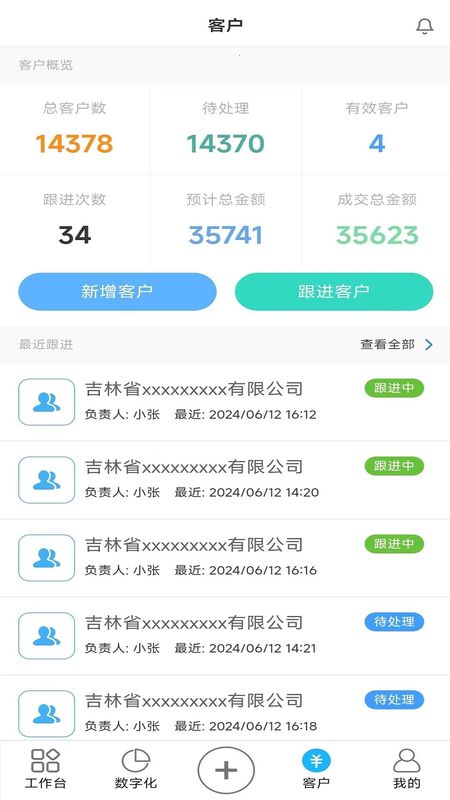
Task: Open the customer followed at 14:20
Action: pyautogui.click(x=225, y=480)
